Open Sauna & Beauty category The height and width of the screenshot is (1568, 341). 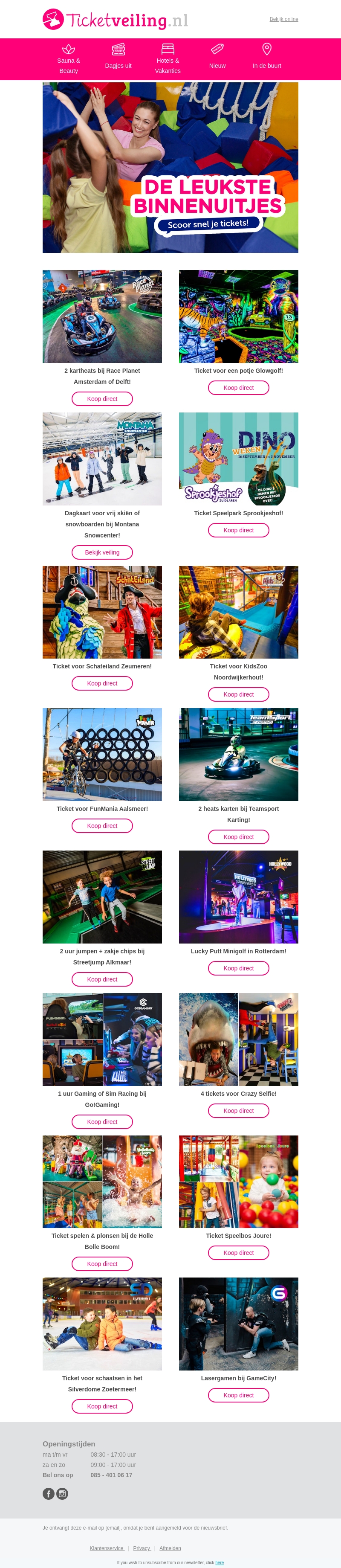point(69,59)
